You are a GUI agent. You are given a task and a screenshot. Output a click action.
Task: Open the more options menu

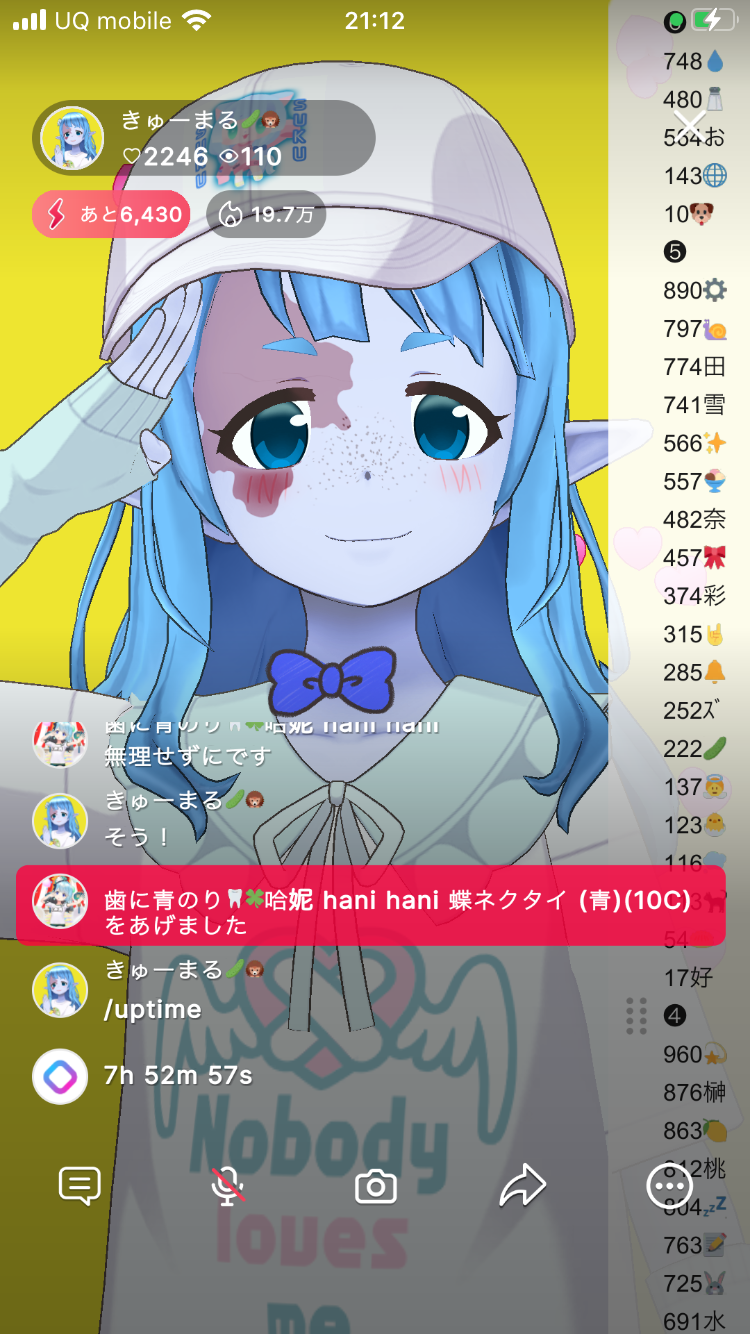(669, 1187)
